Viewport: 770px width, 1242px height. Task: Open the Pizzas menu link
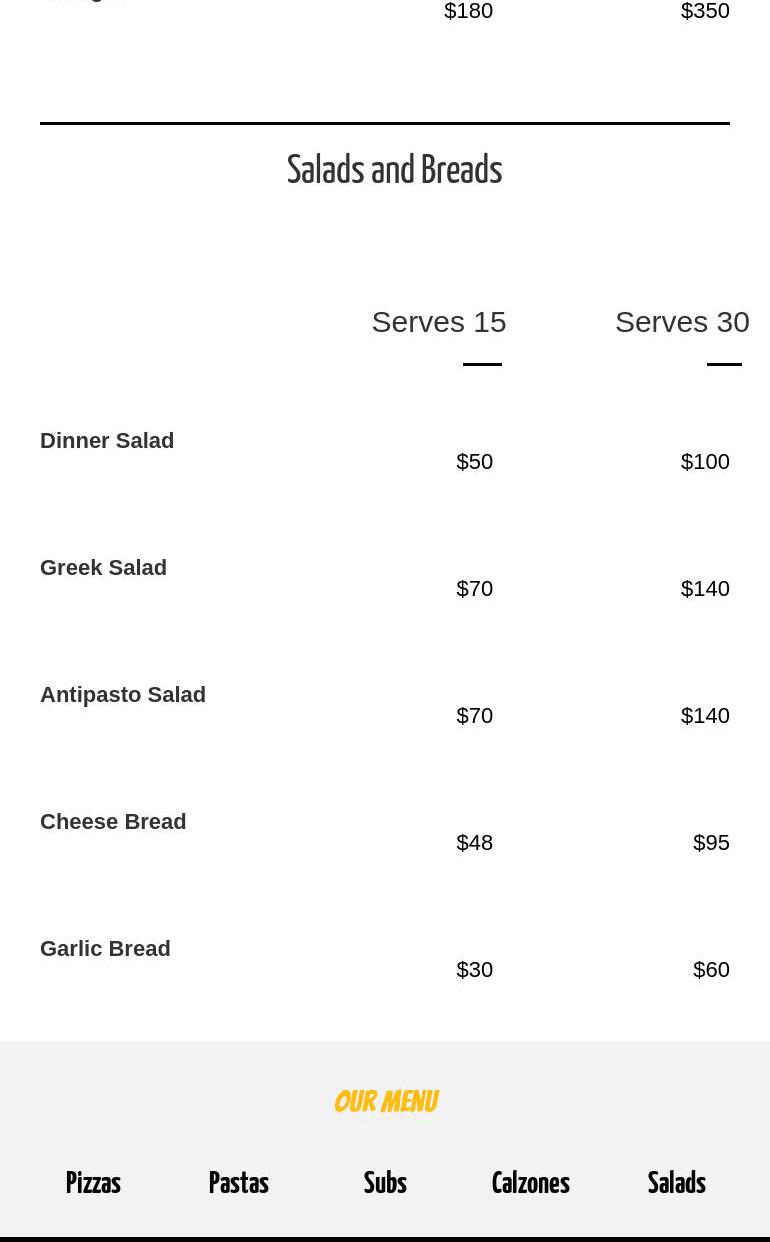click(x=93, y=1184)
